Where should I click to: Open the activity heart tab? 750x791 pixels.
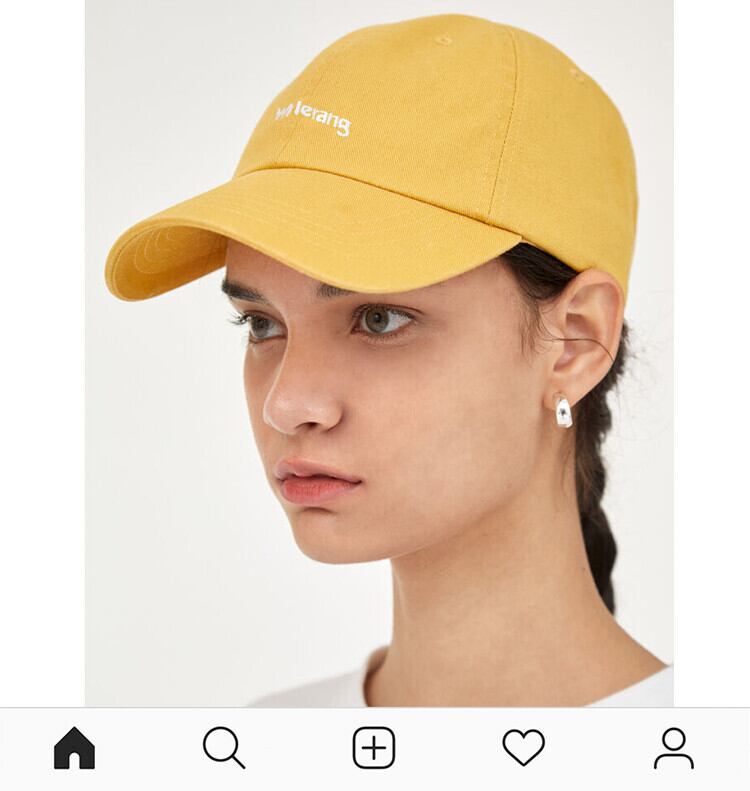(524, 748)
